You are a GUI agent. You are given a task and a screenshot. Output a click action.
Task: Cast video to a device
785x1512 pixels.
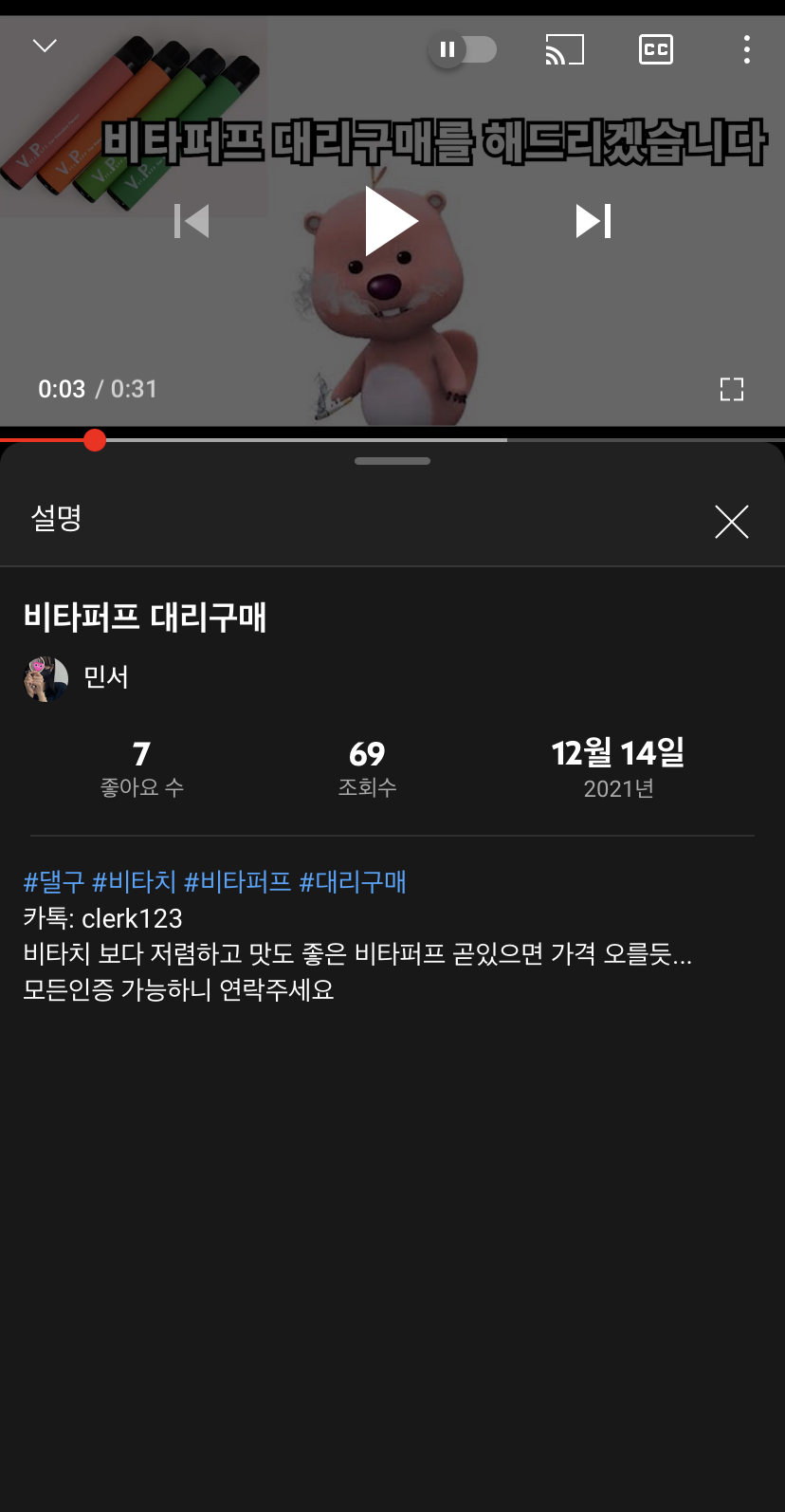point(564,49)
